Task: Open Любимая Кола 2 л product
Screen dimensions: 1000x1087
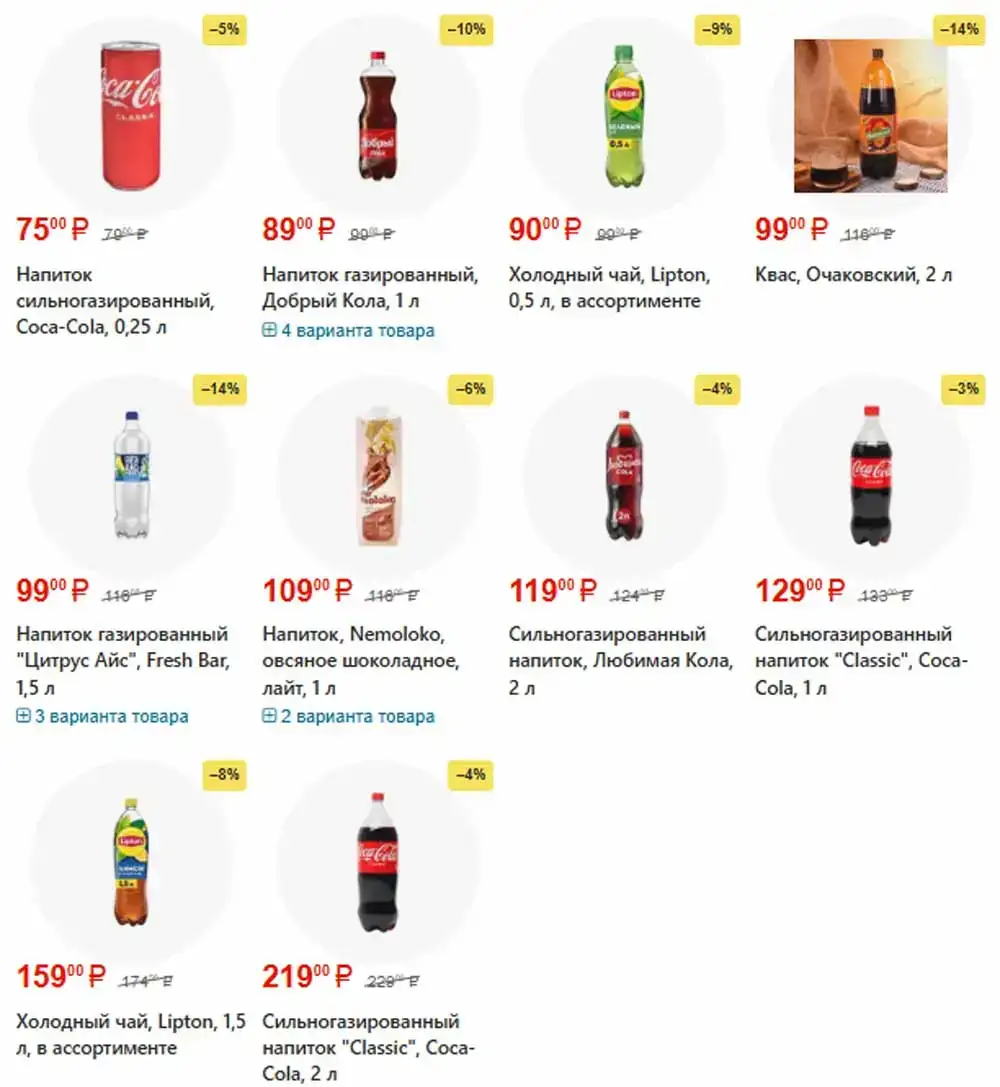Action: (620, 661)
